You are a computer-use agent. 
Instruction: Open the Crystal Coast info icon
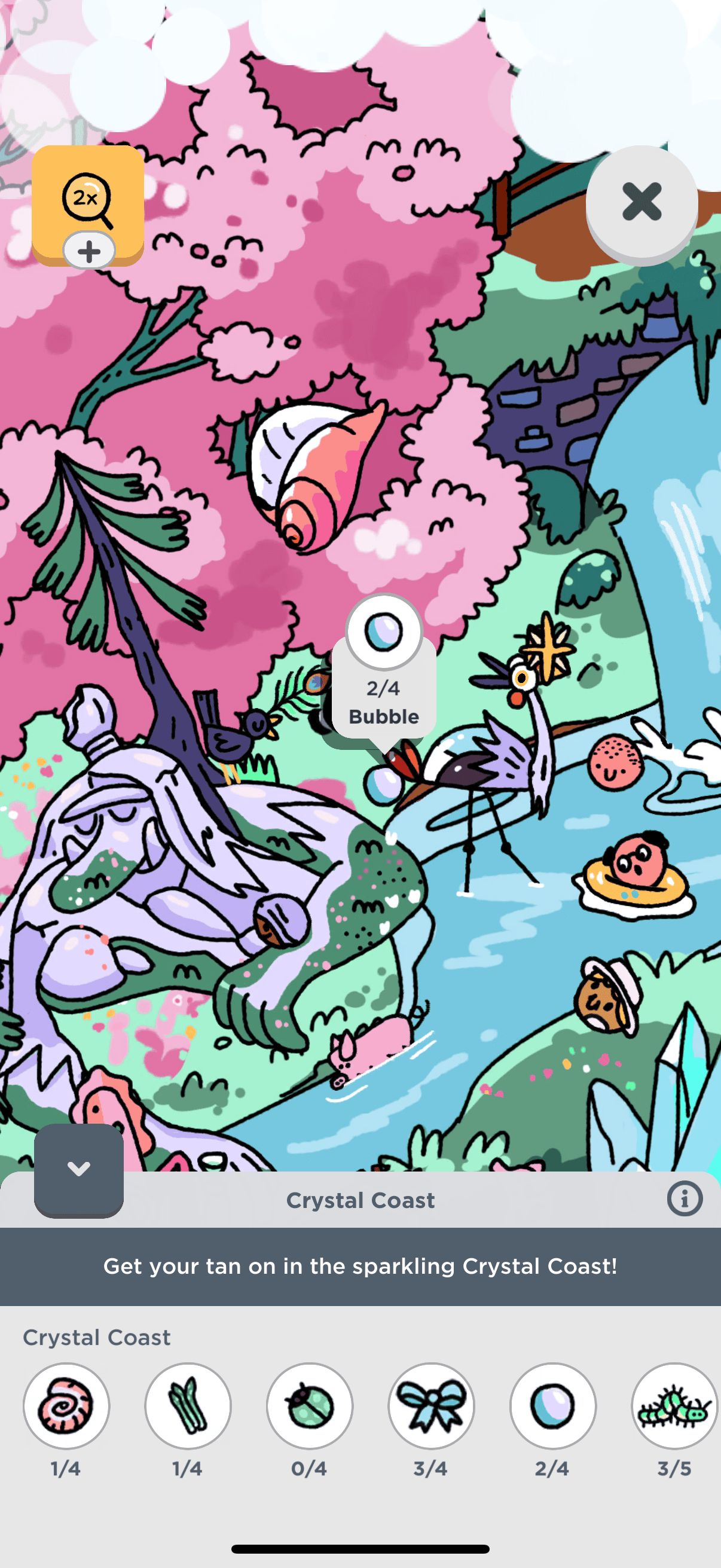[x=685, y=1199]
